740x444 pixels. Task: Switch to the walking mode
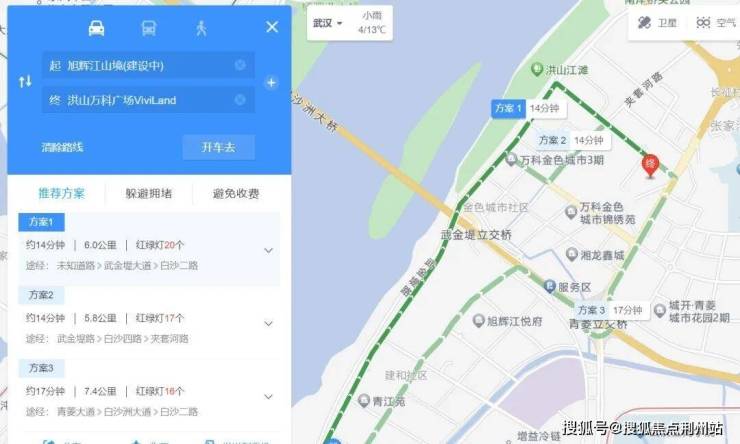(x=201, y=27)
